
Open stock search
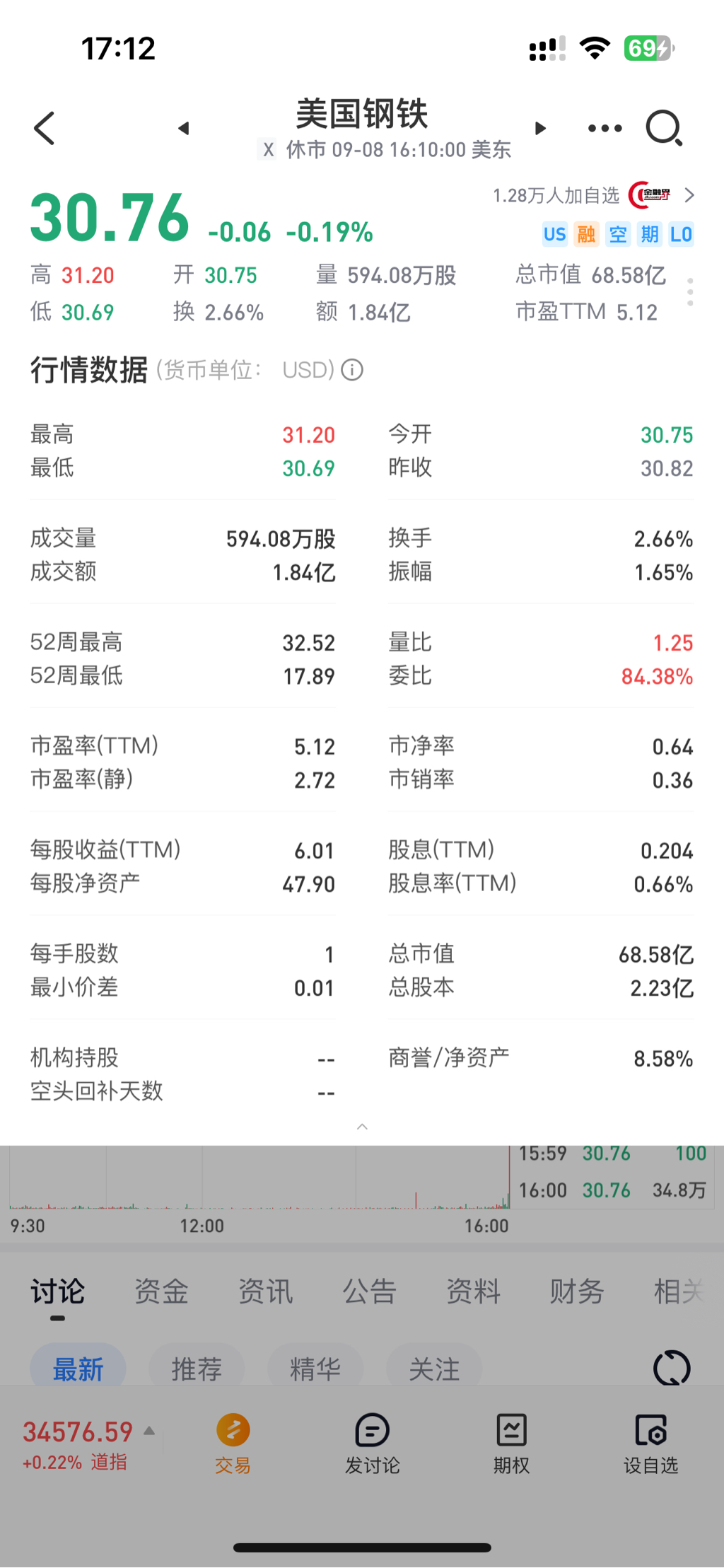(x=664, y=128)
